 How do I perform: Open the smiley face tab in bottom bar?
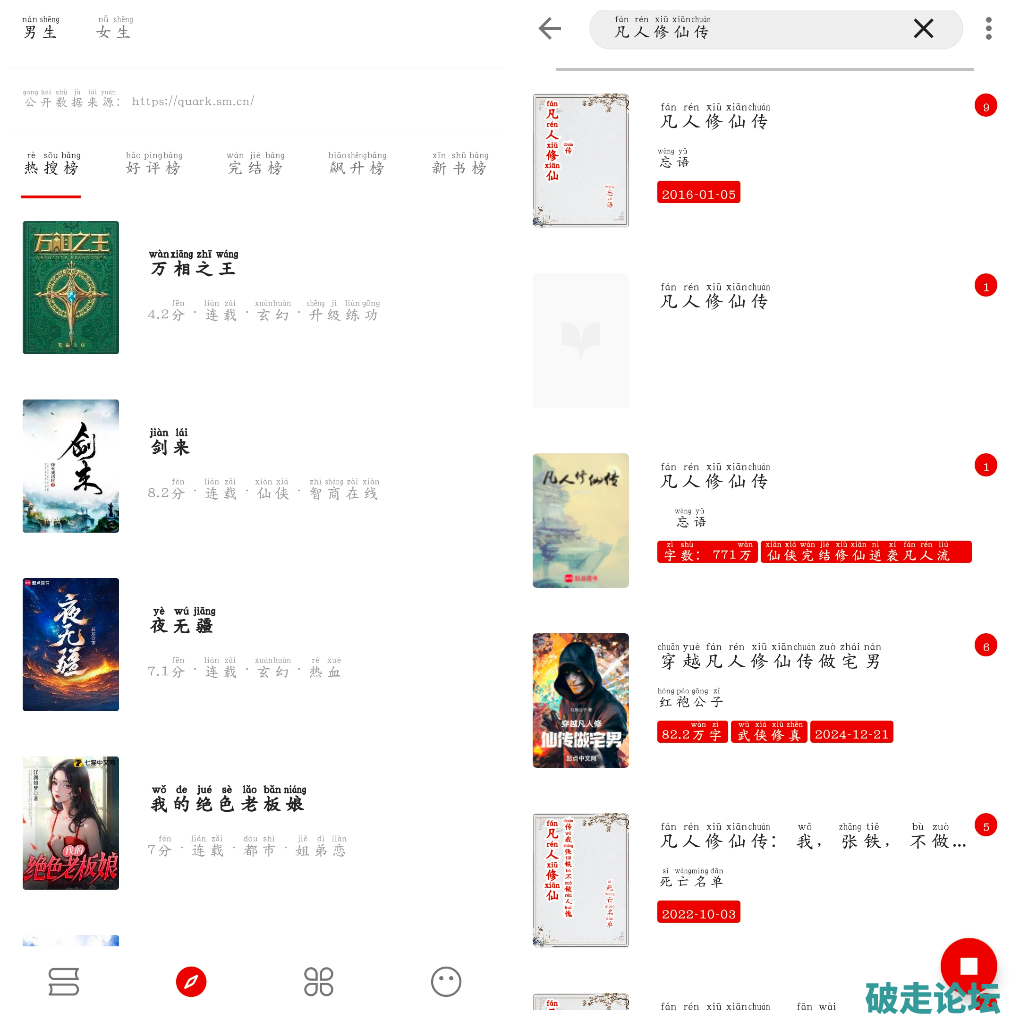click(446, 982)
